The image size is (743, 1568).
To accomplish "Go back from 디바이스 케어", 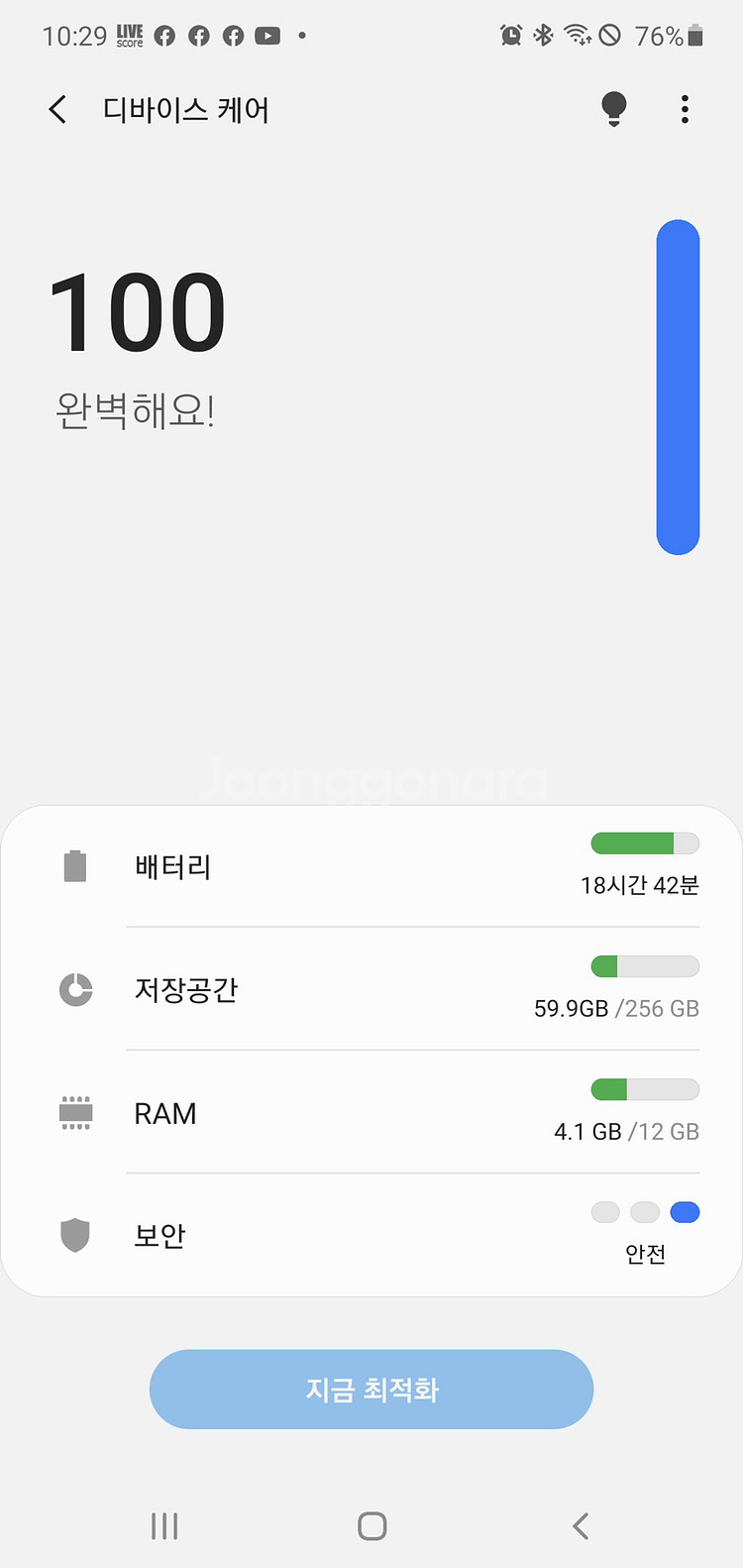I will pos(58,109).
